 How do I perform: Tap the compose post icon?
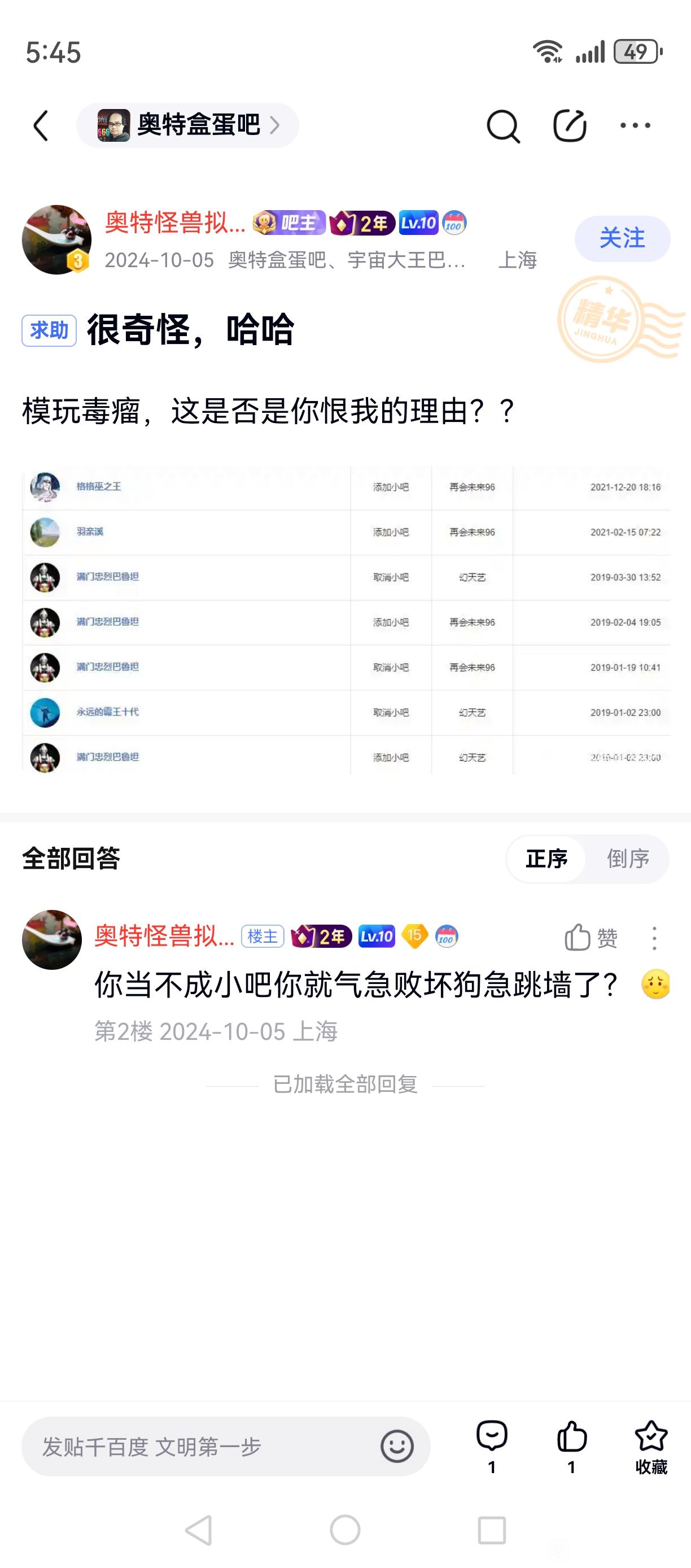tap(570, 125)
